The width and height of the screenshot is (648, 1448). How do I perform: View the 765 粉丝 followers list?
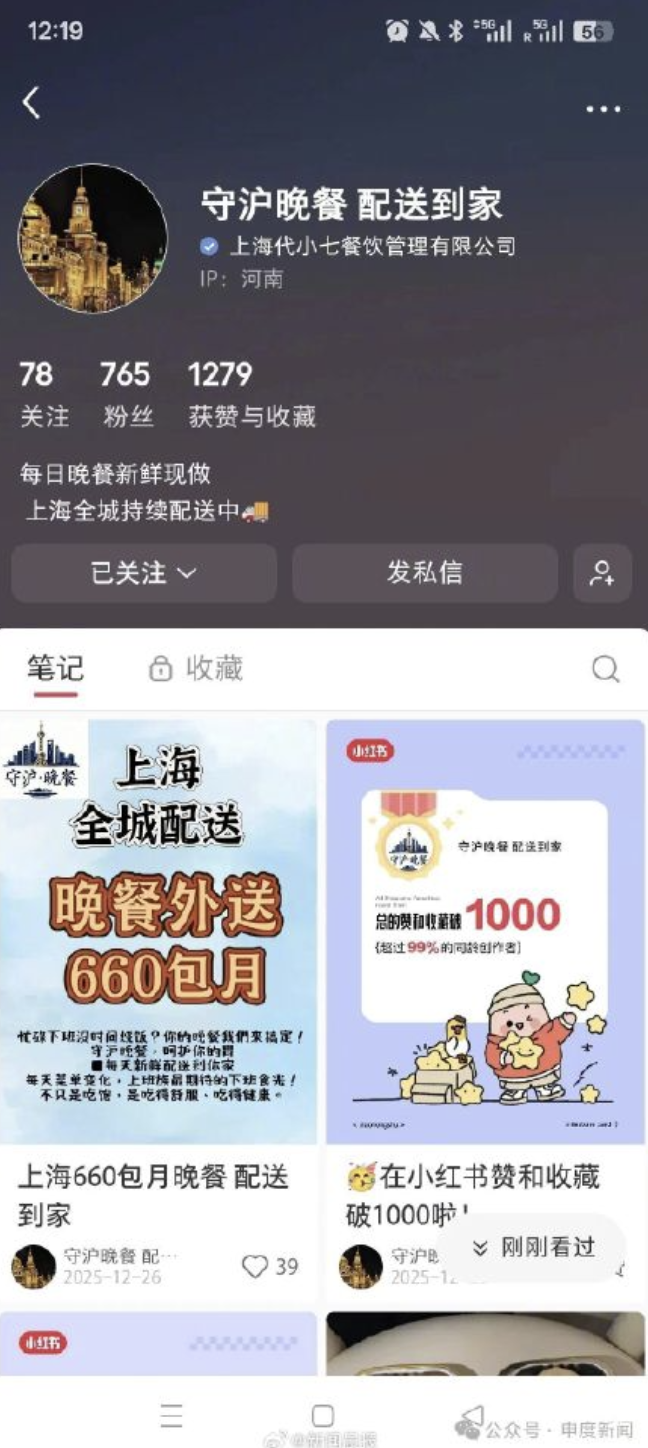point(126,394)
